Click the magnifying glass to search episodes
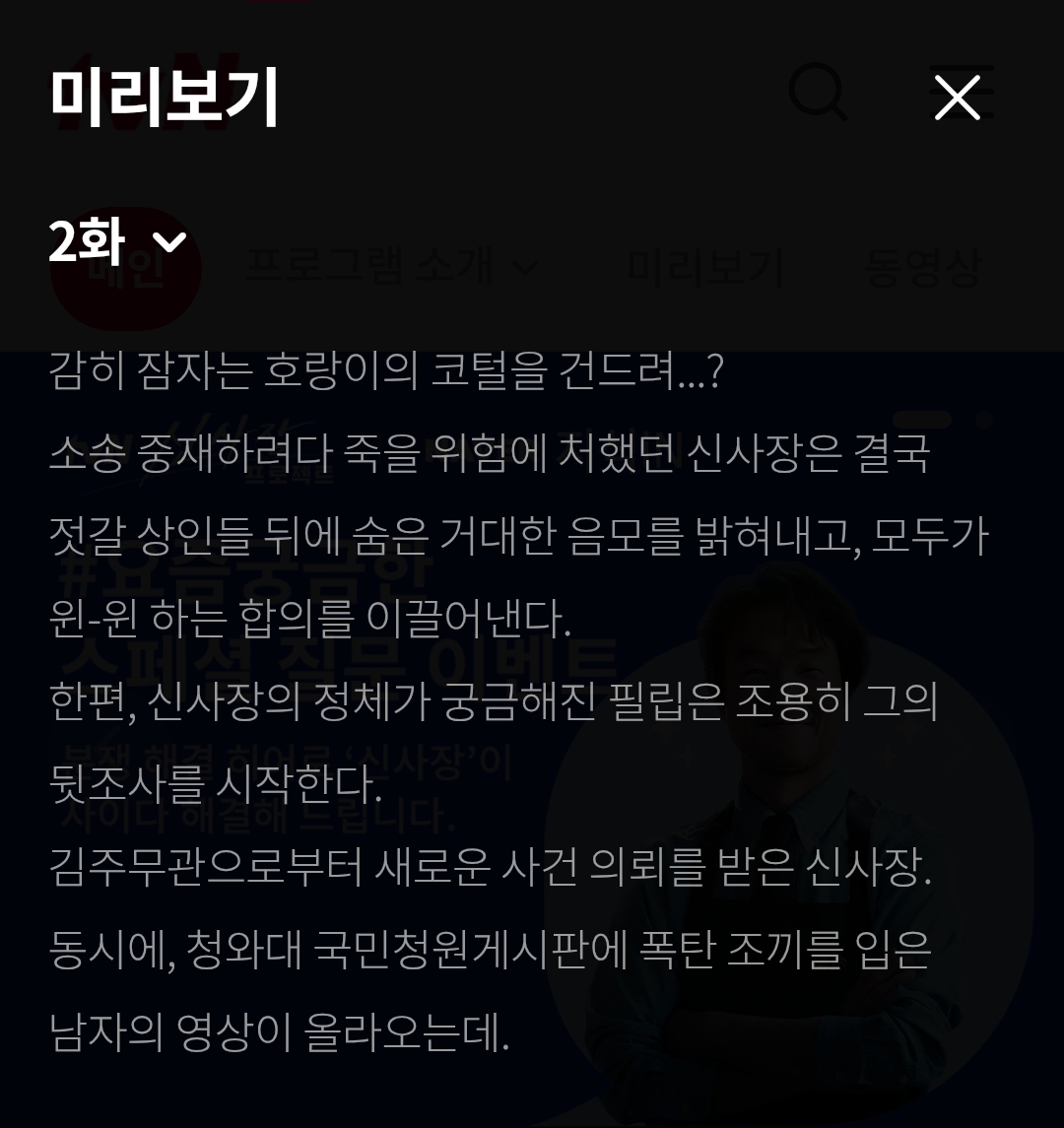 pos(818,96)
